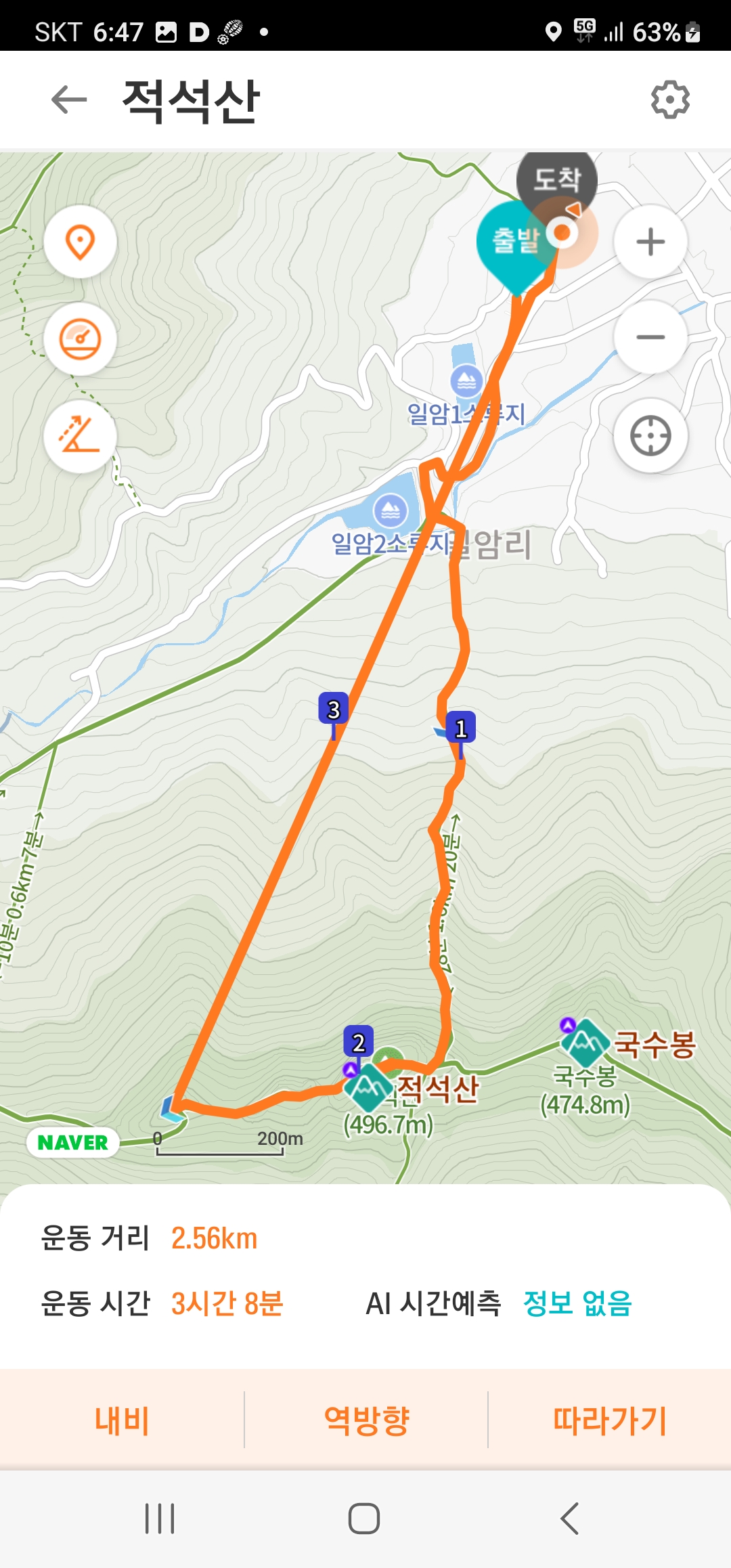
Task: Select 역방향 reverse direction
Action: click(x=366, y=1420)
